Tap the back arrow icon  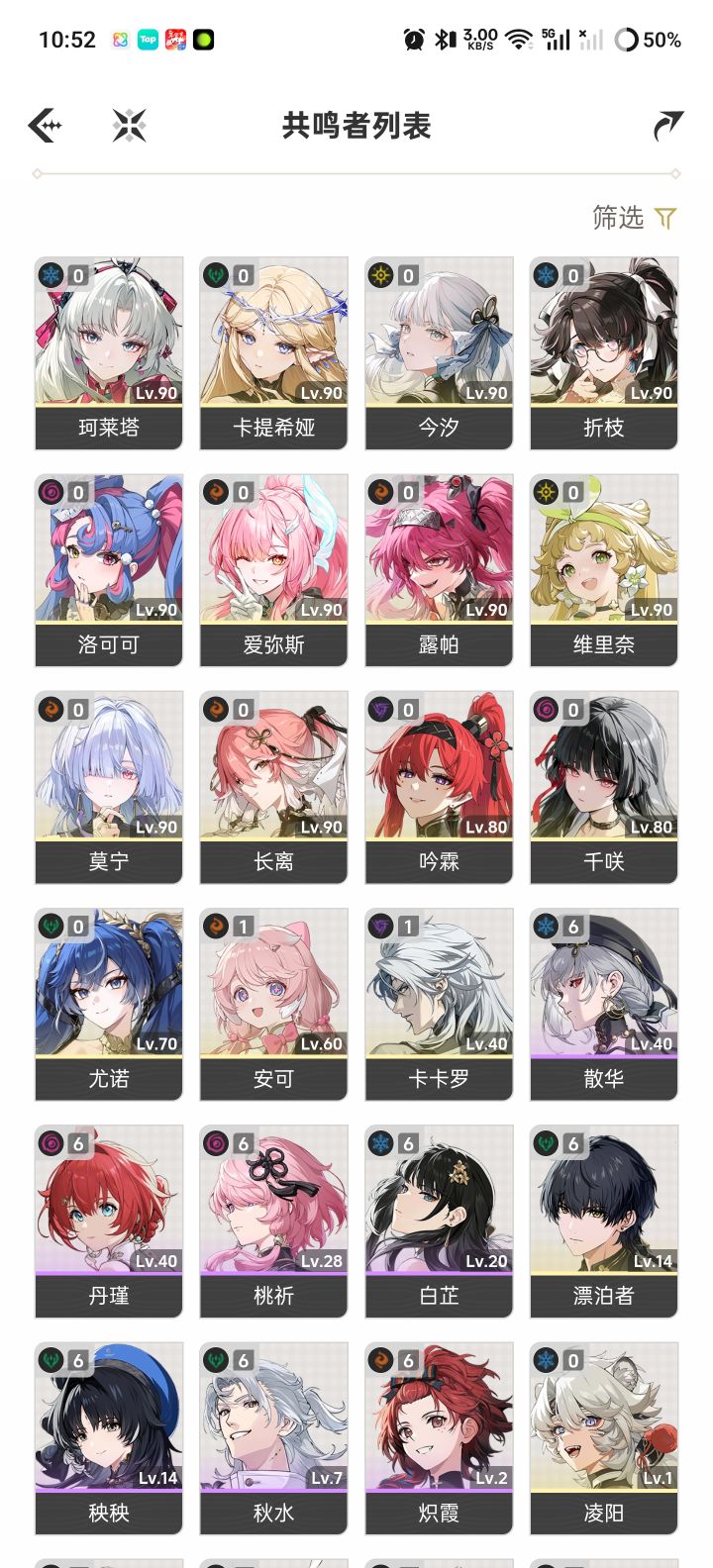[x=46, y=126]
